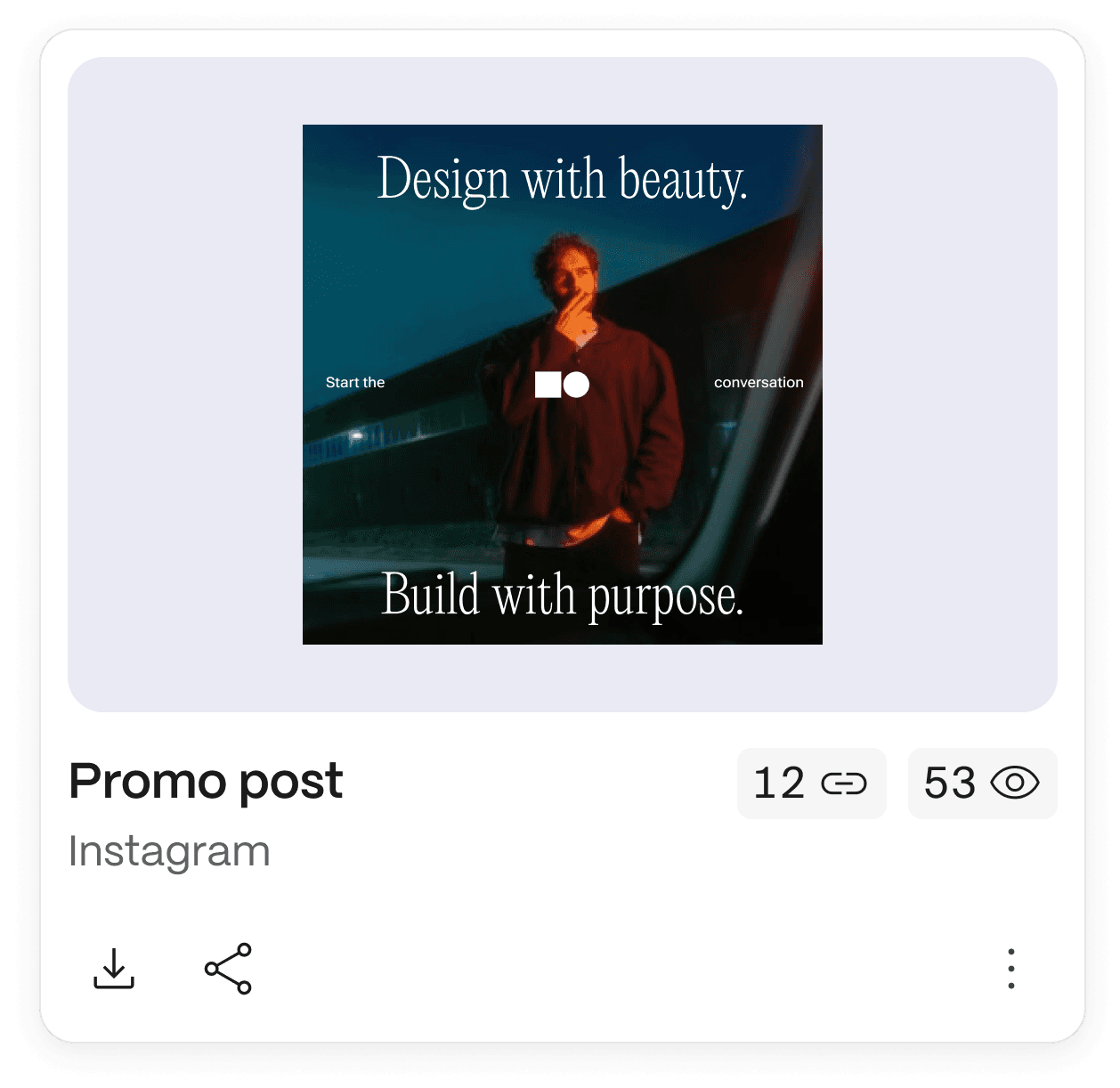Open the three-dot overflow menu
This screenshot has height=1088, width=1120.
(x=1010, y=969)
